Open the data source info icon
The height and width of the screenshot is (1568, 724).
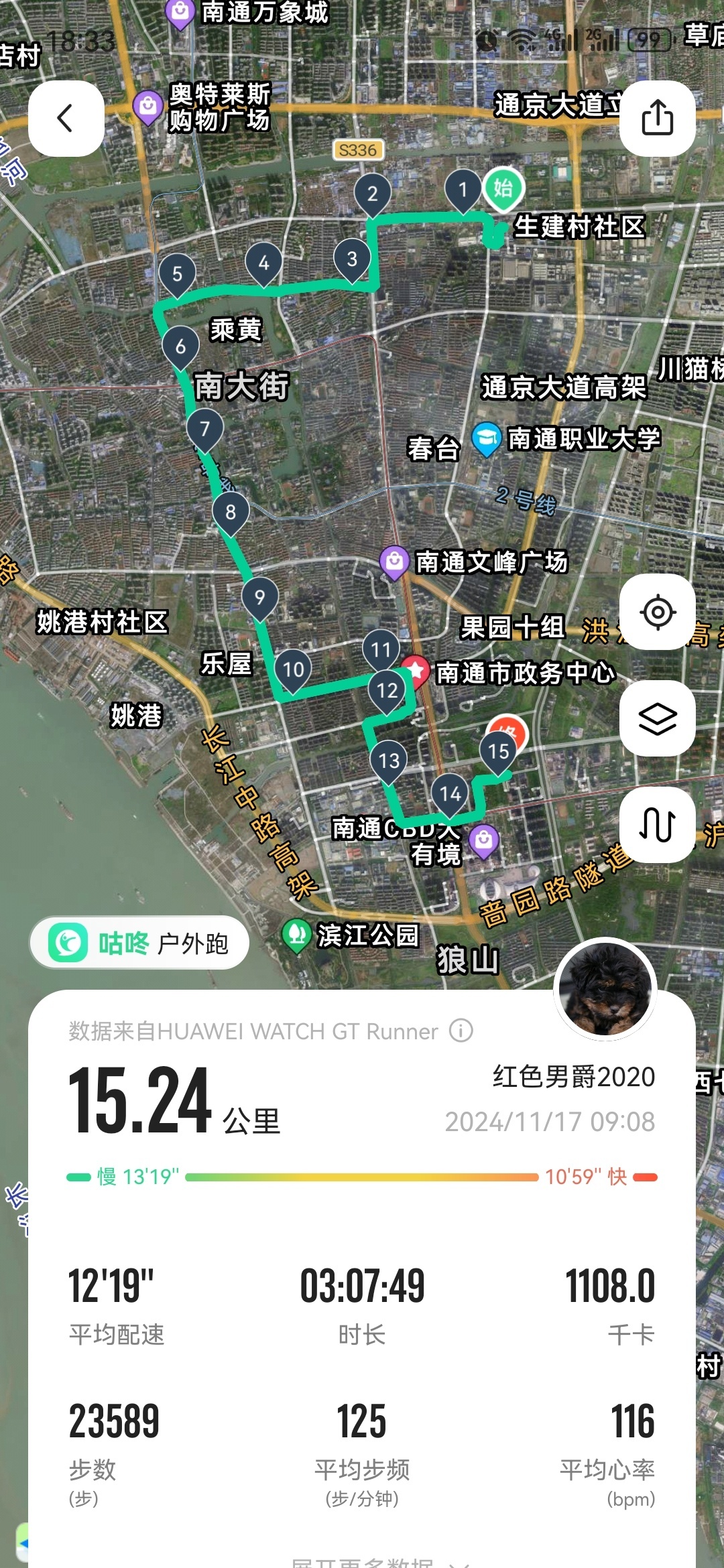[x=461, y=1031]
